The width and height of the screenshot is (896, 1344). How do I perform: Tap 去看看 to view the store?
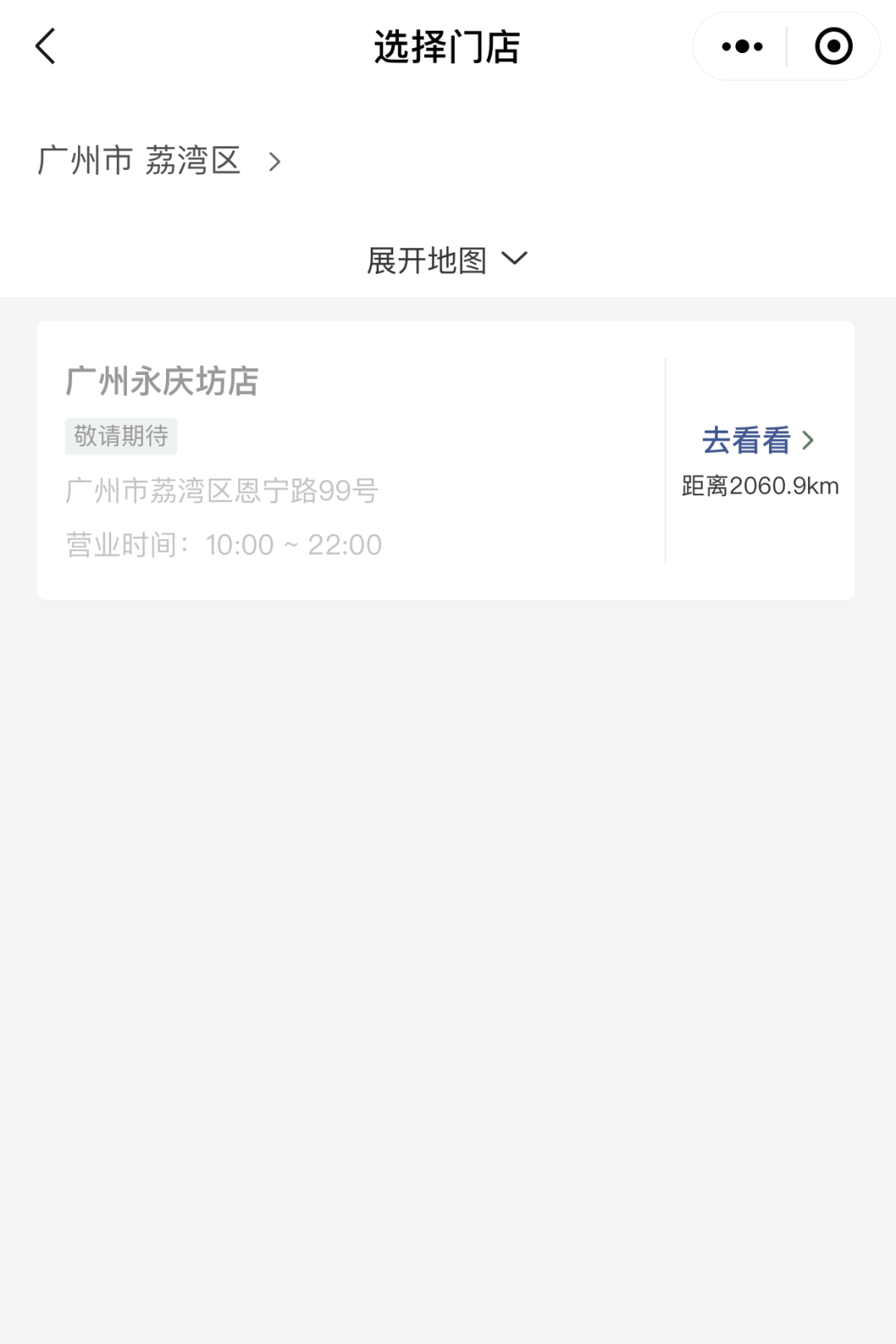click(758, 441)
